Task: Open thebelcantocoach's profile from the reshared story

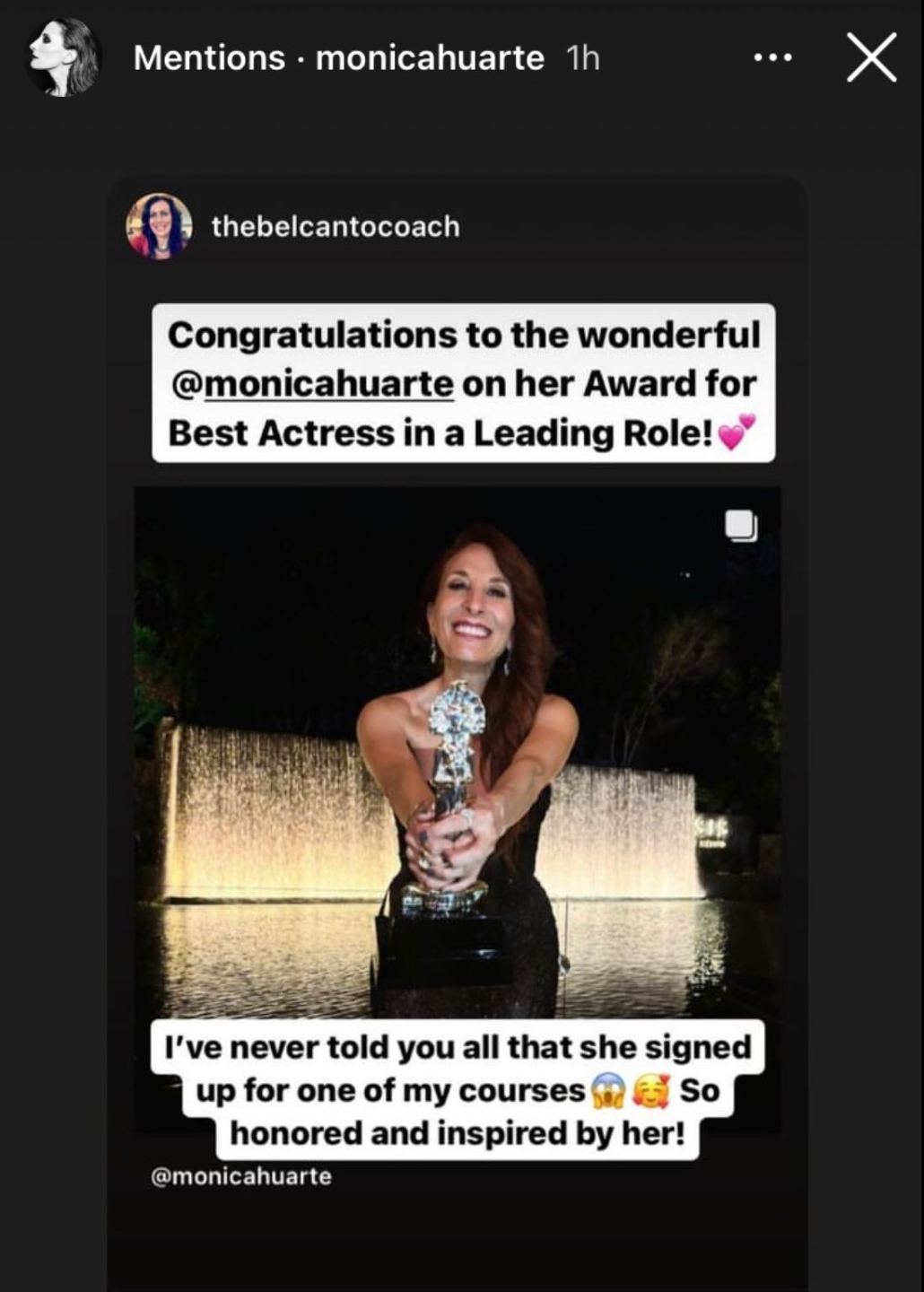Action: (335, 227)
